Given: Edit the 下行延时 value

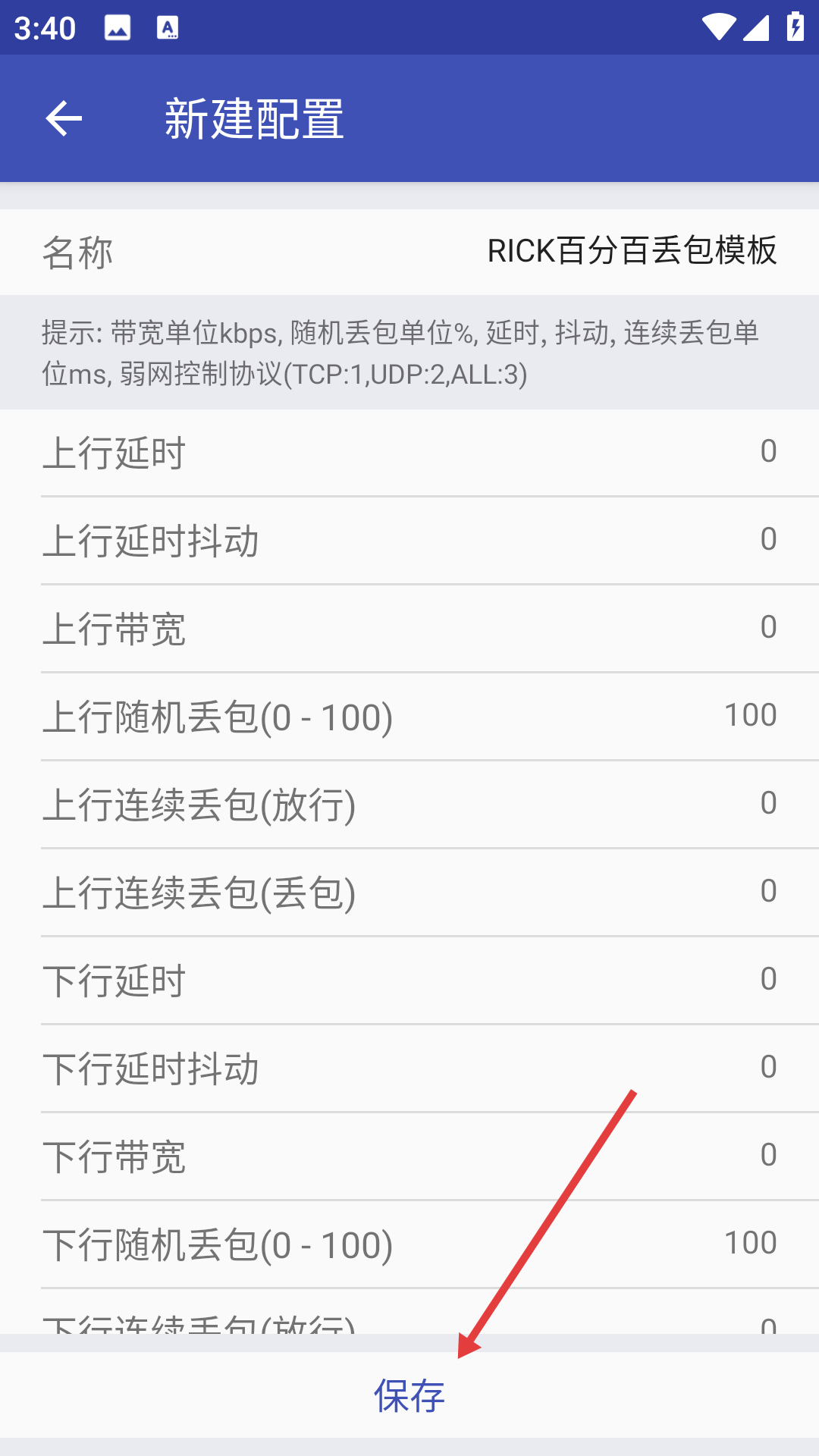Looking at the screenshot, I should 409,981.
